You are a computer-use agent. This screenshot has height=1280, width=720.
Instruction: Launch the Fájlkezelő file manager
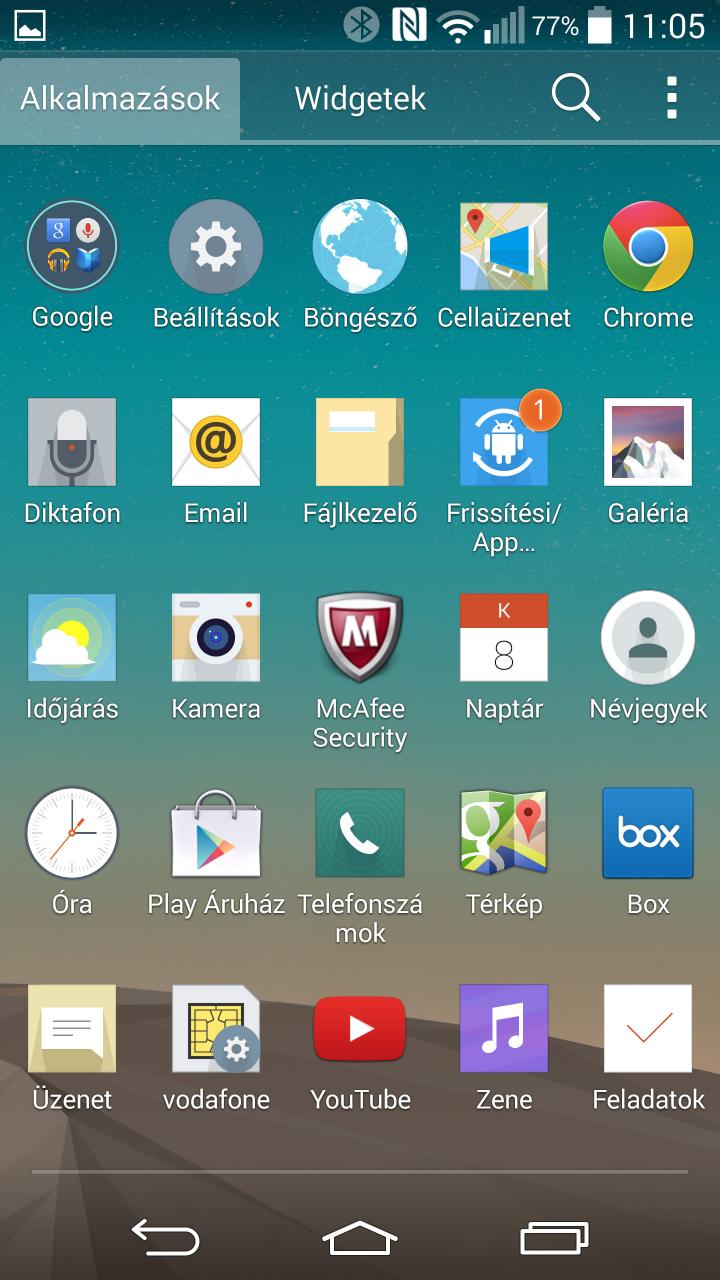click(x=360, y=442)
